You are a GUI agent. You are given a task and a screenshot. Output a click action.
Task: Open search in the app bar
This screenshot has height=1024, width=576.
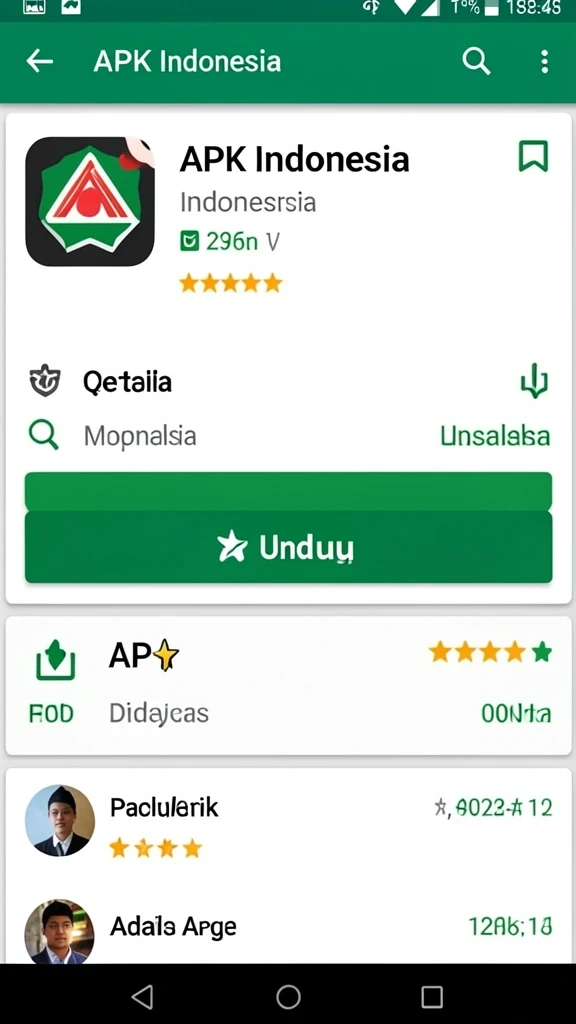tap(476, 61)
